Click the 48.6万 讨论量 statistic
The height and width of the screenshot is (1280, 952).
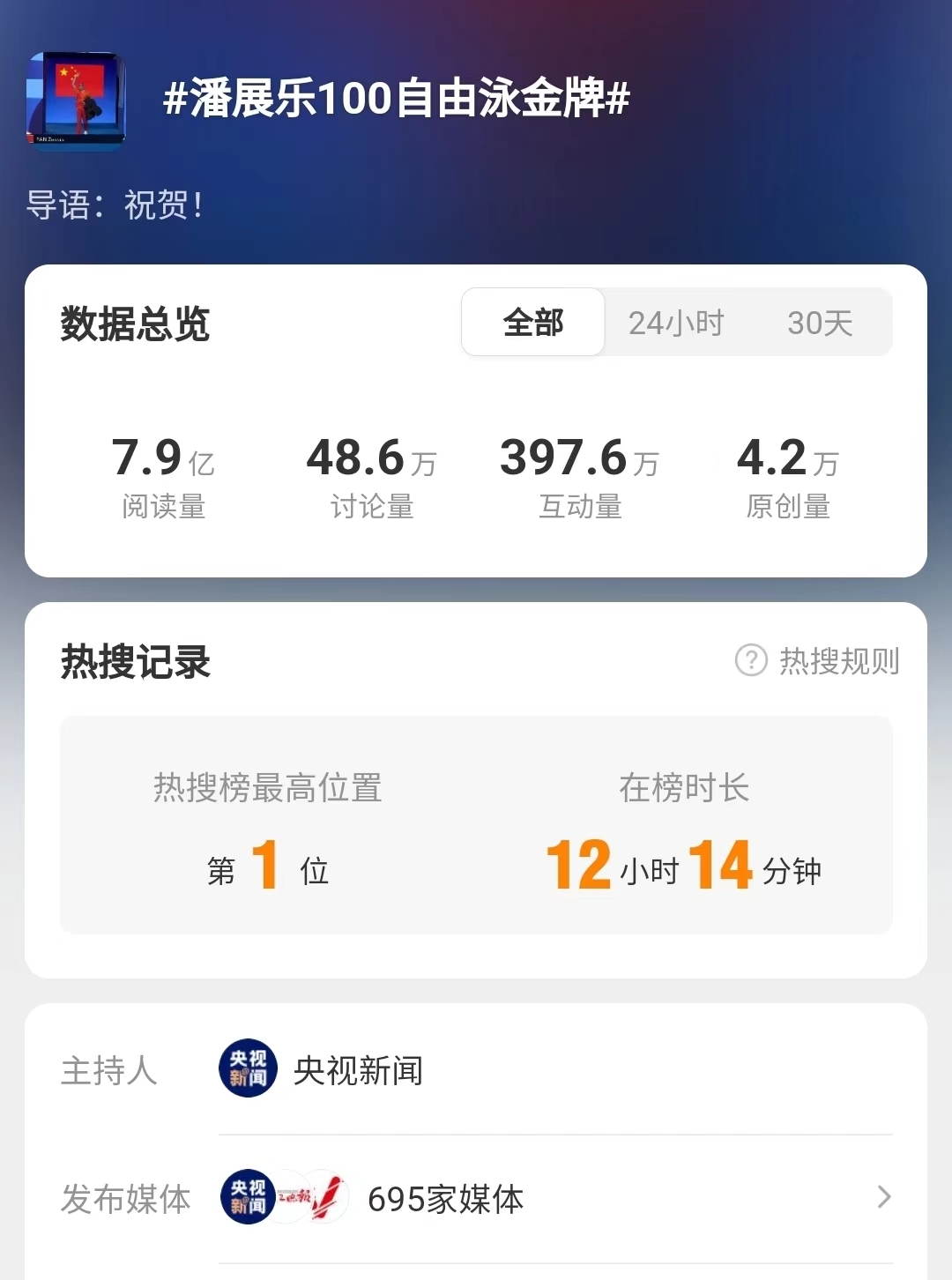click(371, 474)
